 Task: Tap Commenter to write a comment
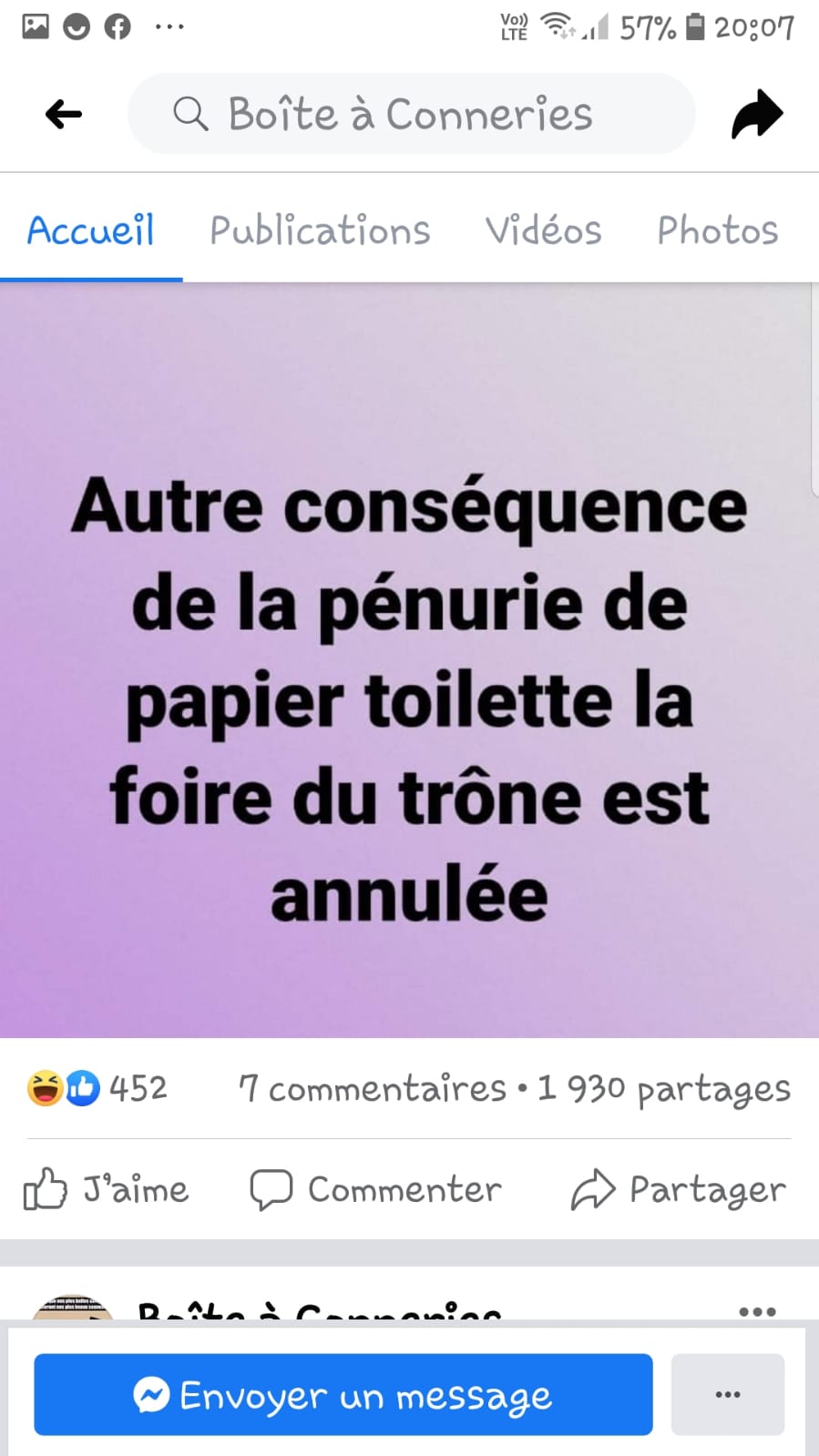coord(376,1189)
